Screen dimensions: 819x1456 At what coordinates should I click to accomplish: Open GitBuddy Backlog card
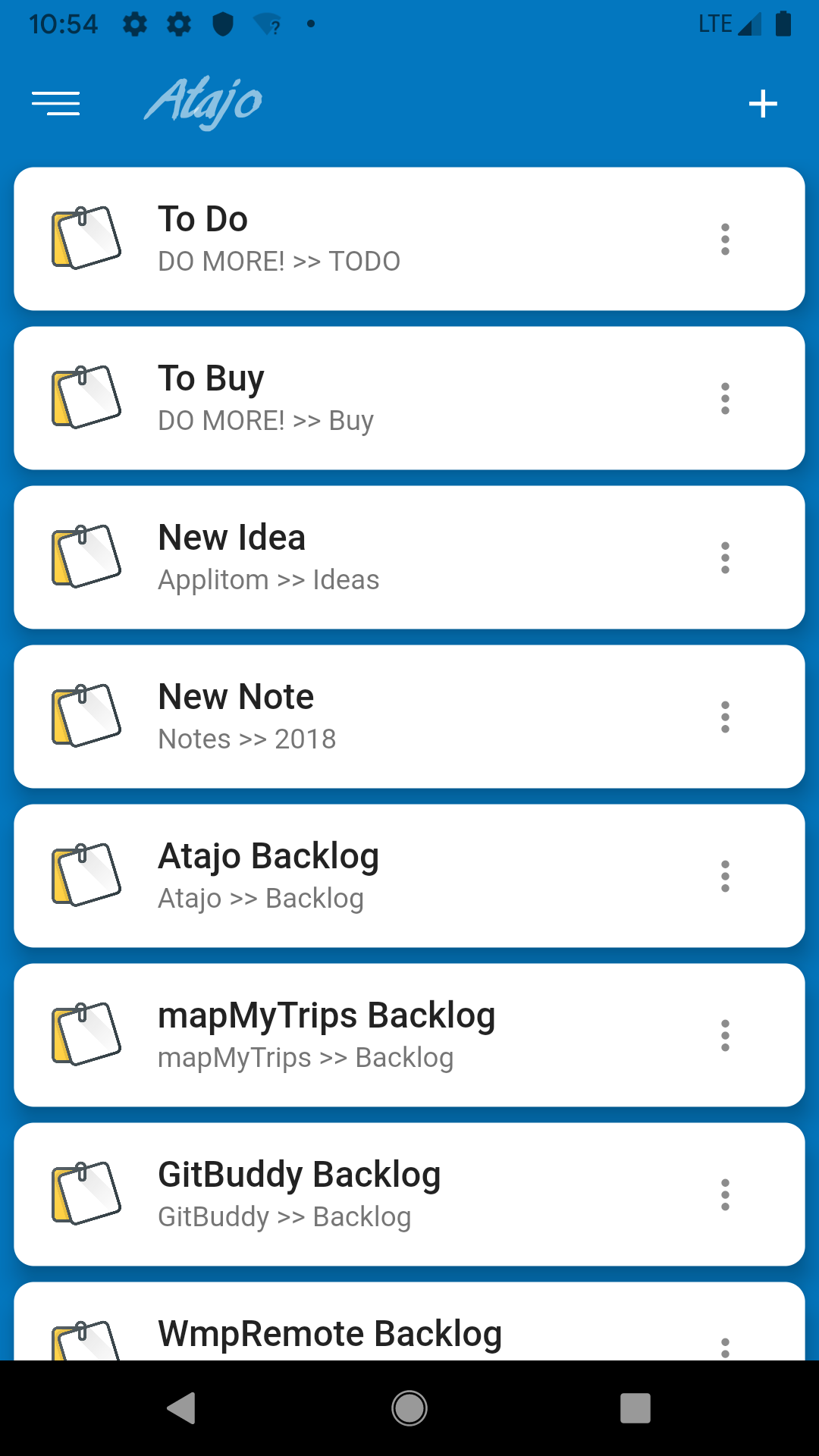(x=409, y=1194)
